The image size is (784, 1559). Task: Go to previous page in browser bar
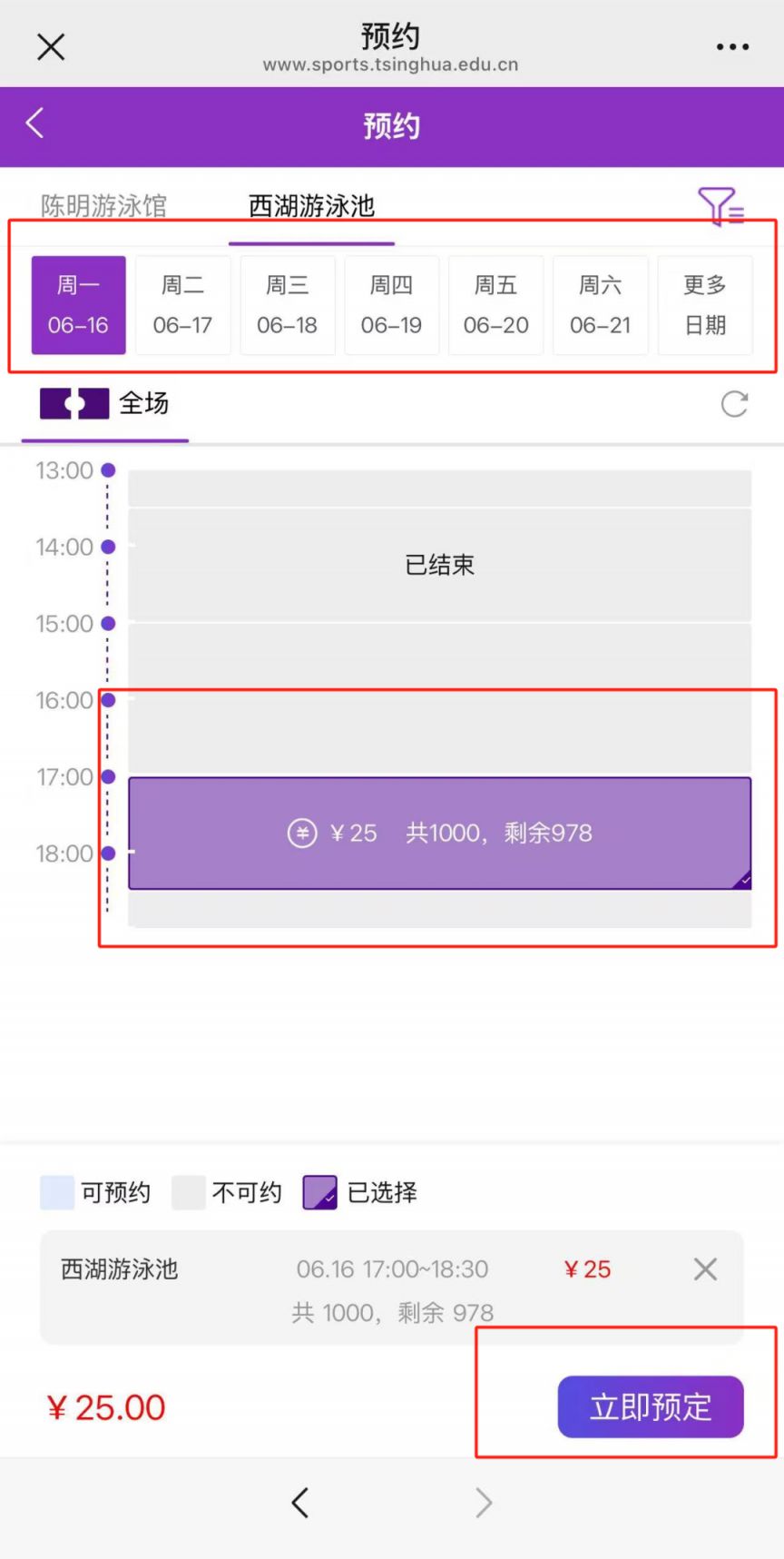pos(300,1503)
